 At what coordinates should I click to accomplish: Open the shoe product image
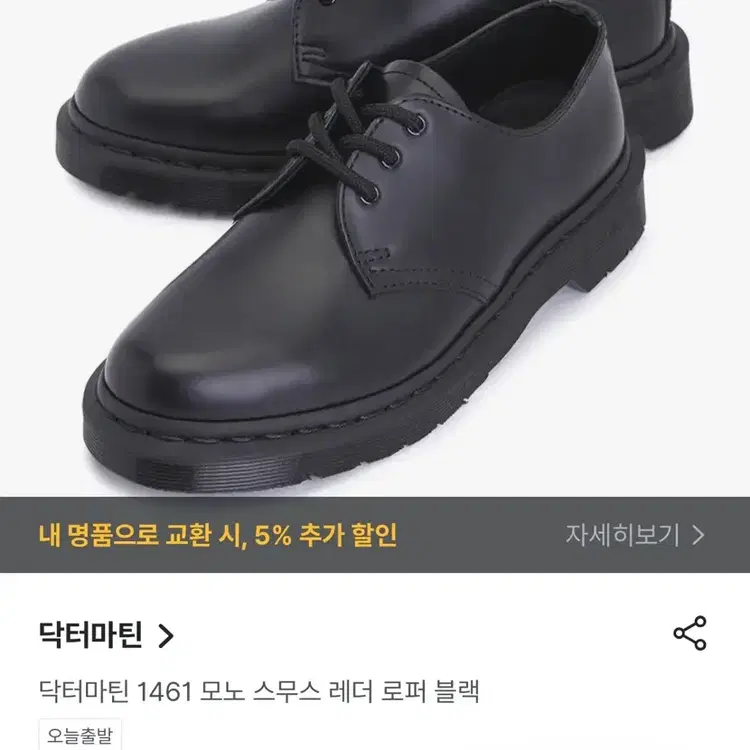point(375,248)
